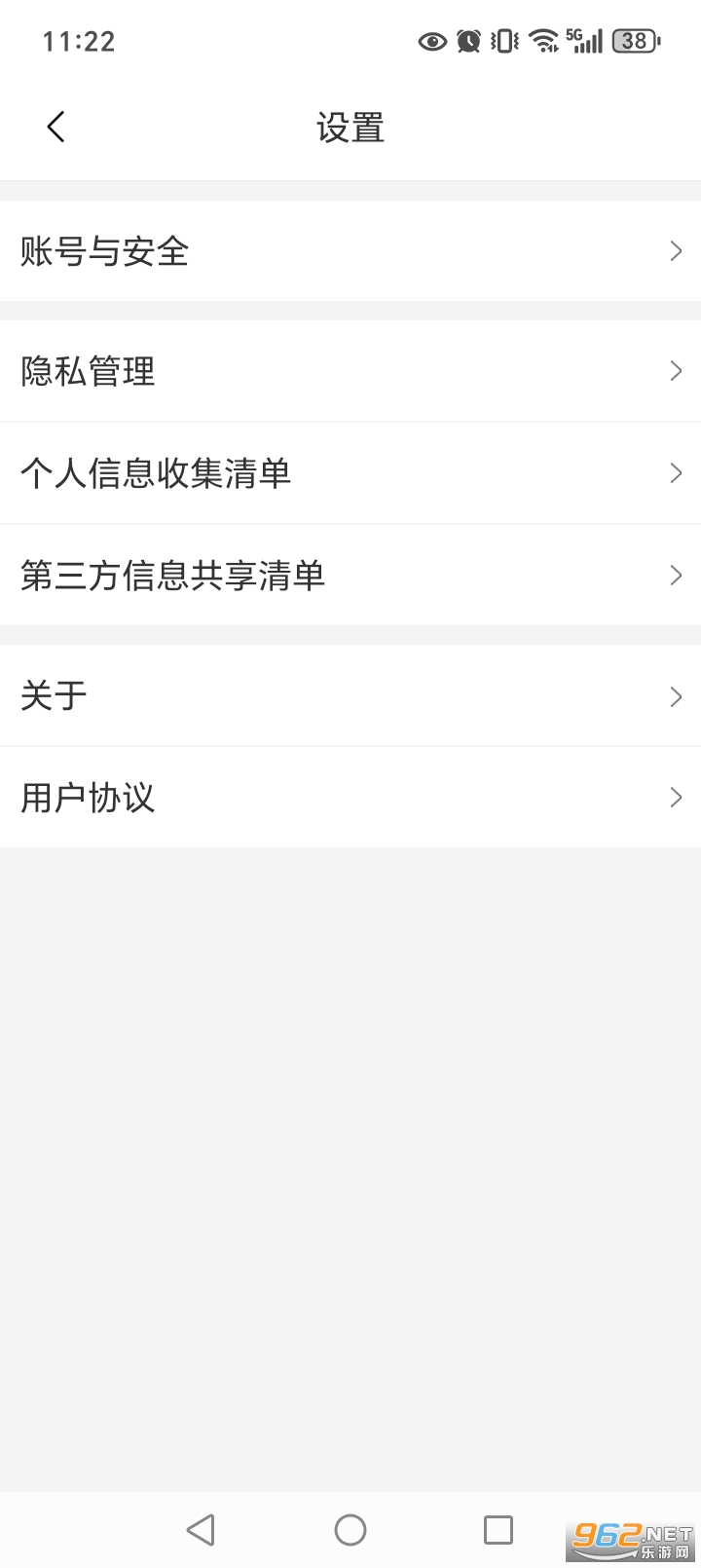Tap the alarm clock status bar icon
The width and height of the screenshot is (701, 1568).
[468, 41]
